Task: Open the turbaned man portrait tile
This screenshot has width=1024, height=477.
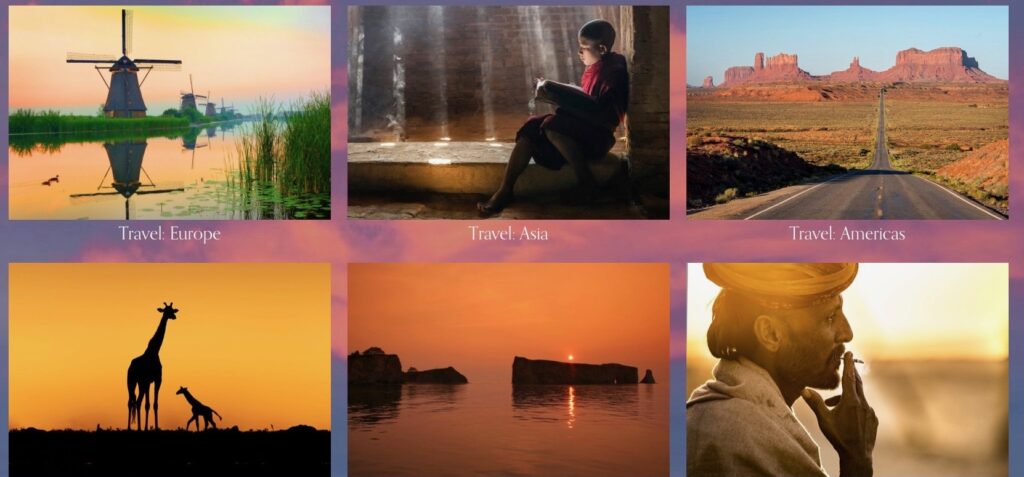Action: 847,369
